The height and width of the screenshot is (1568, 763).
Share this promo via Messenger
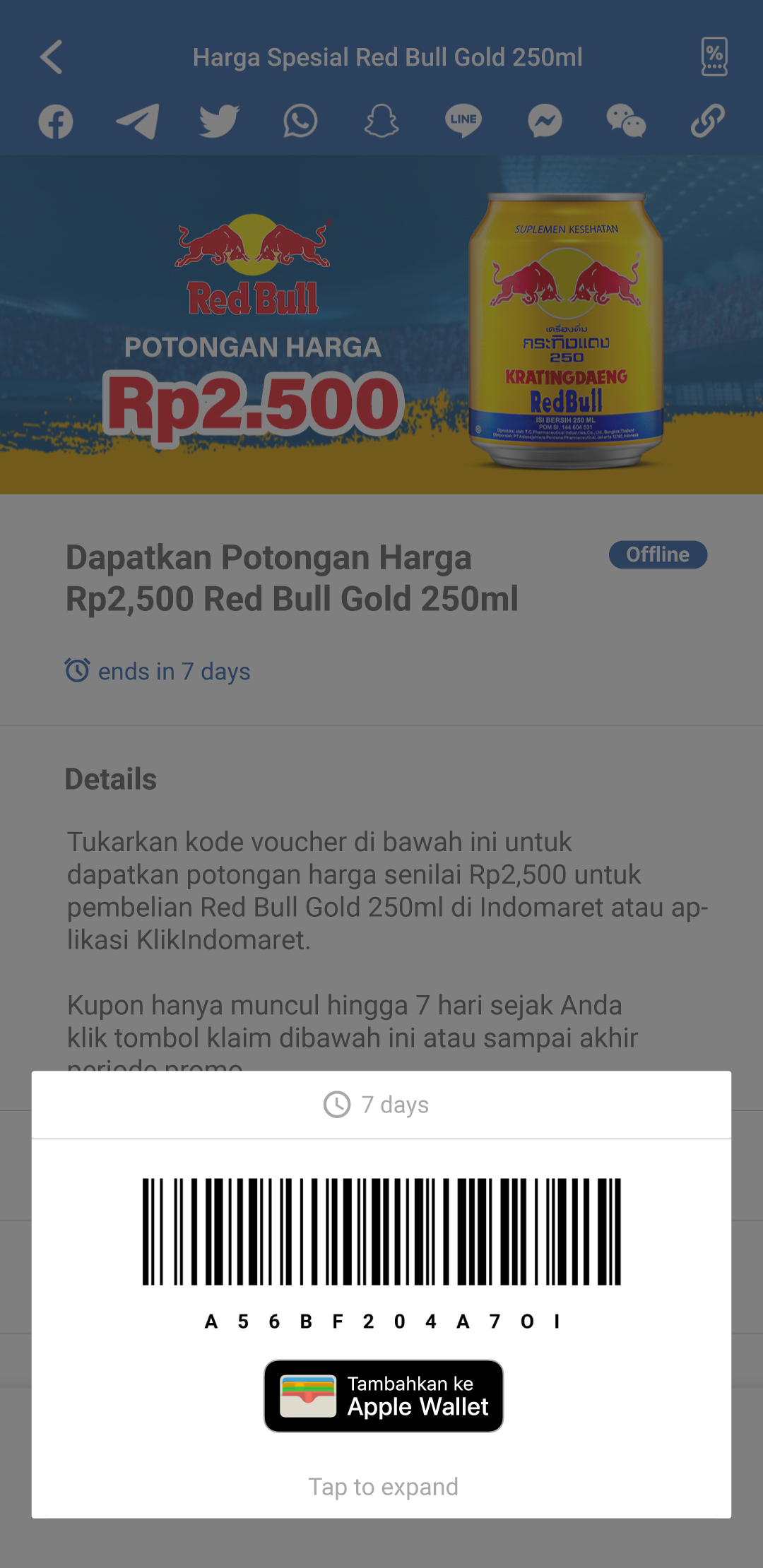[545, 121]
